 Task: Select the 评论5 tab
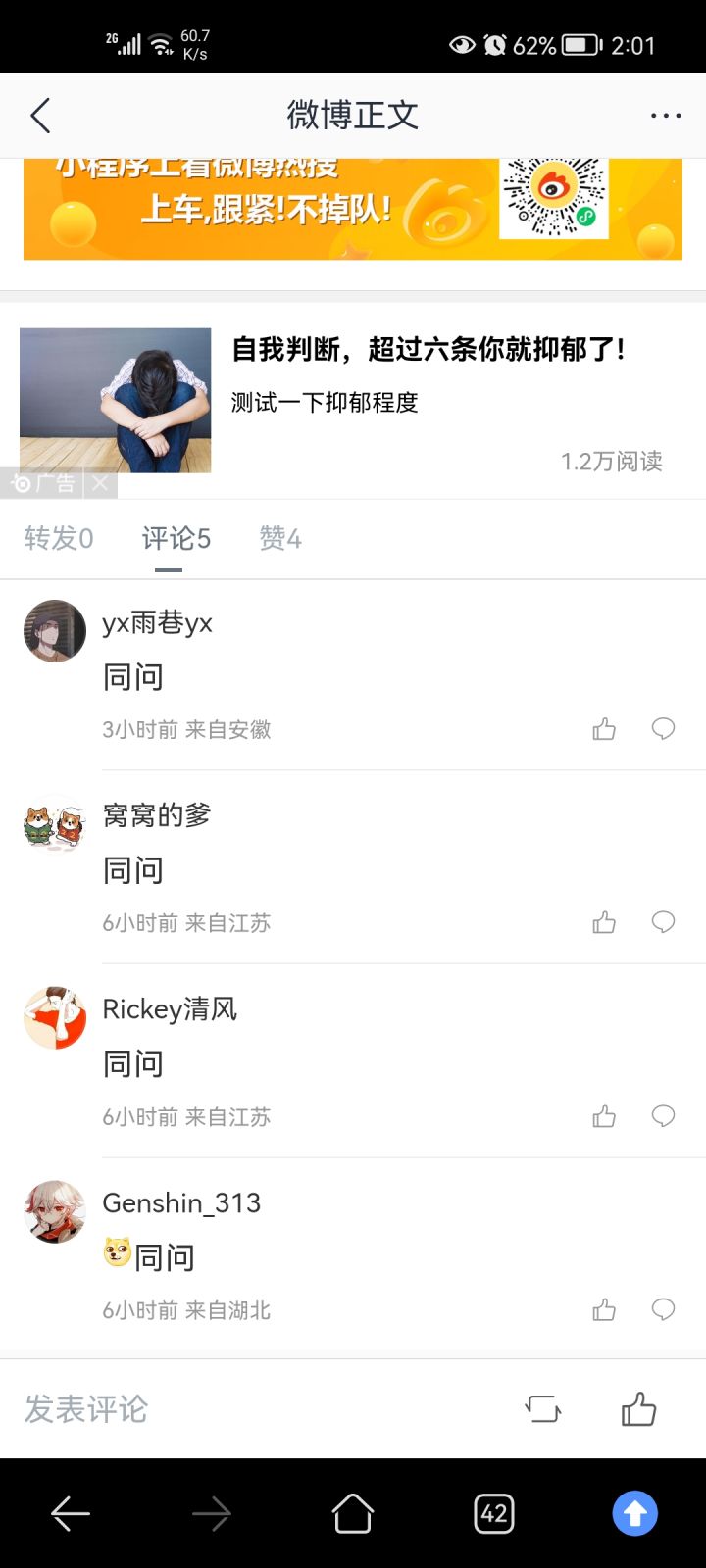176,538
